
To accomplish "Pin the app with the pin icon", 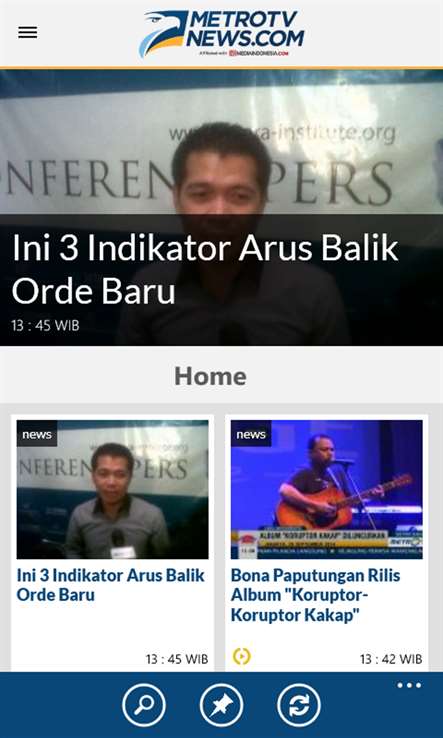I will coord(221,705).
